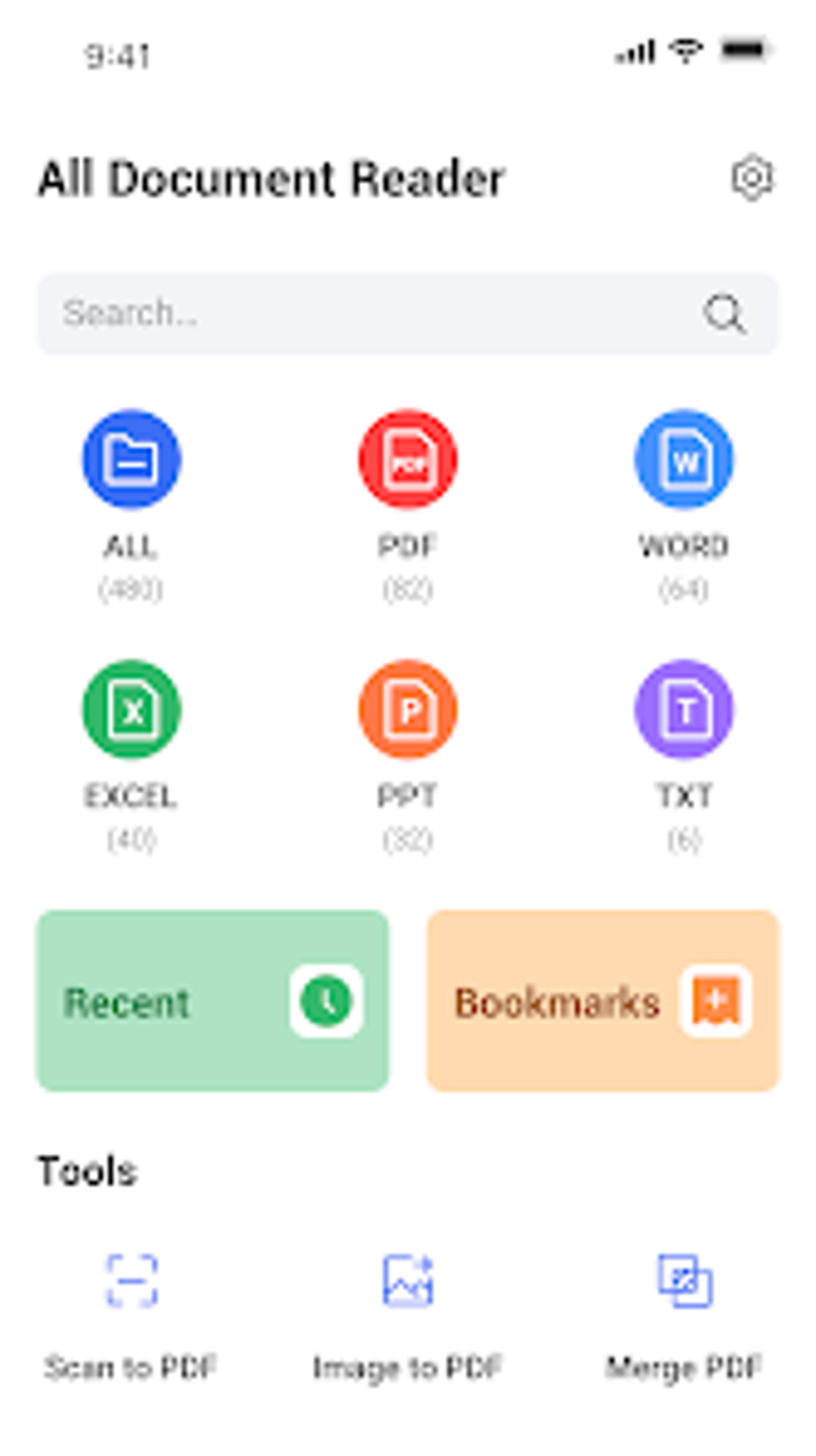Select the PDF file category icon

(x=407, y=458)
